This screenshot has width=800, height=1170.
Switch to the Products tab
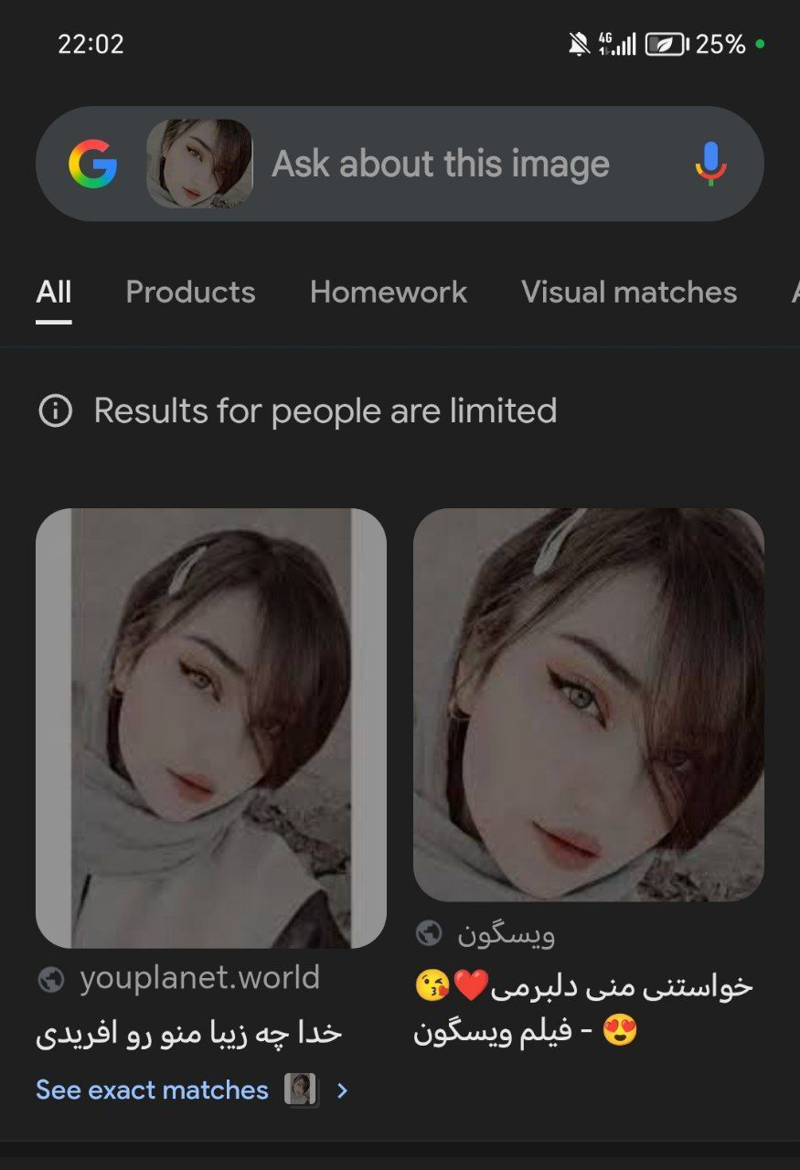[190, 292]
